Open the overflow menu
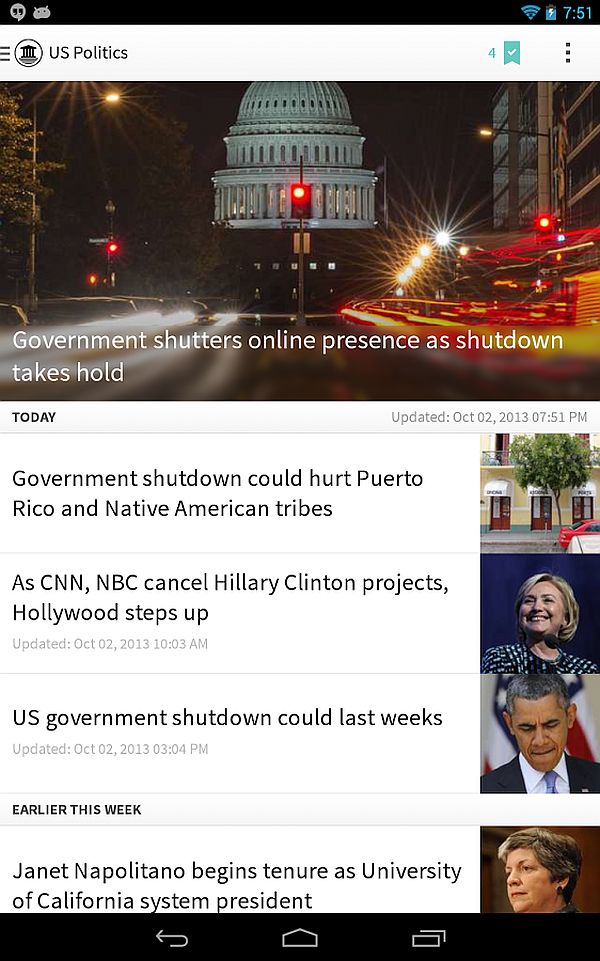The height and width of the screenshot is (961, 600). tap(568, 53)
